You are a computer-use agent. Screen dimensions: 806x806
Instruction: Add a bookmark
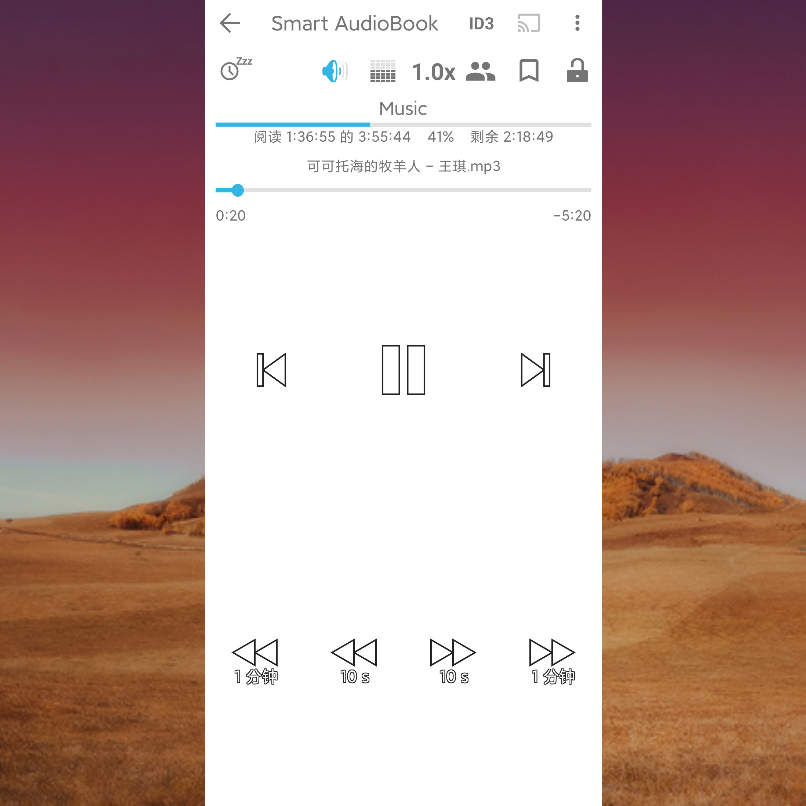pos(529,71)
